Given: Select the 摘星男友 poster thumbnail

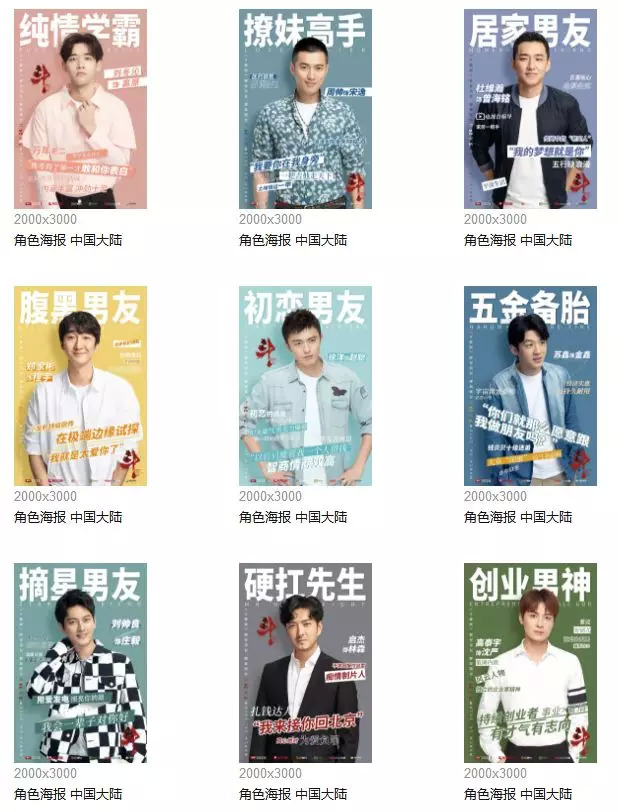Looking at the screenshot, I should 80,662.
